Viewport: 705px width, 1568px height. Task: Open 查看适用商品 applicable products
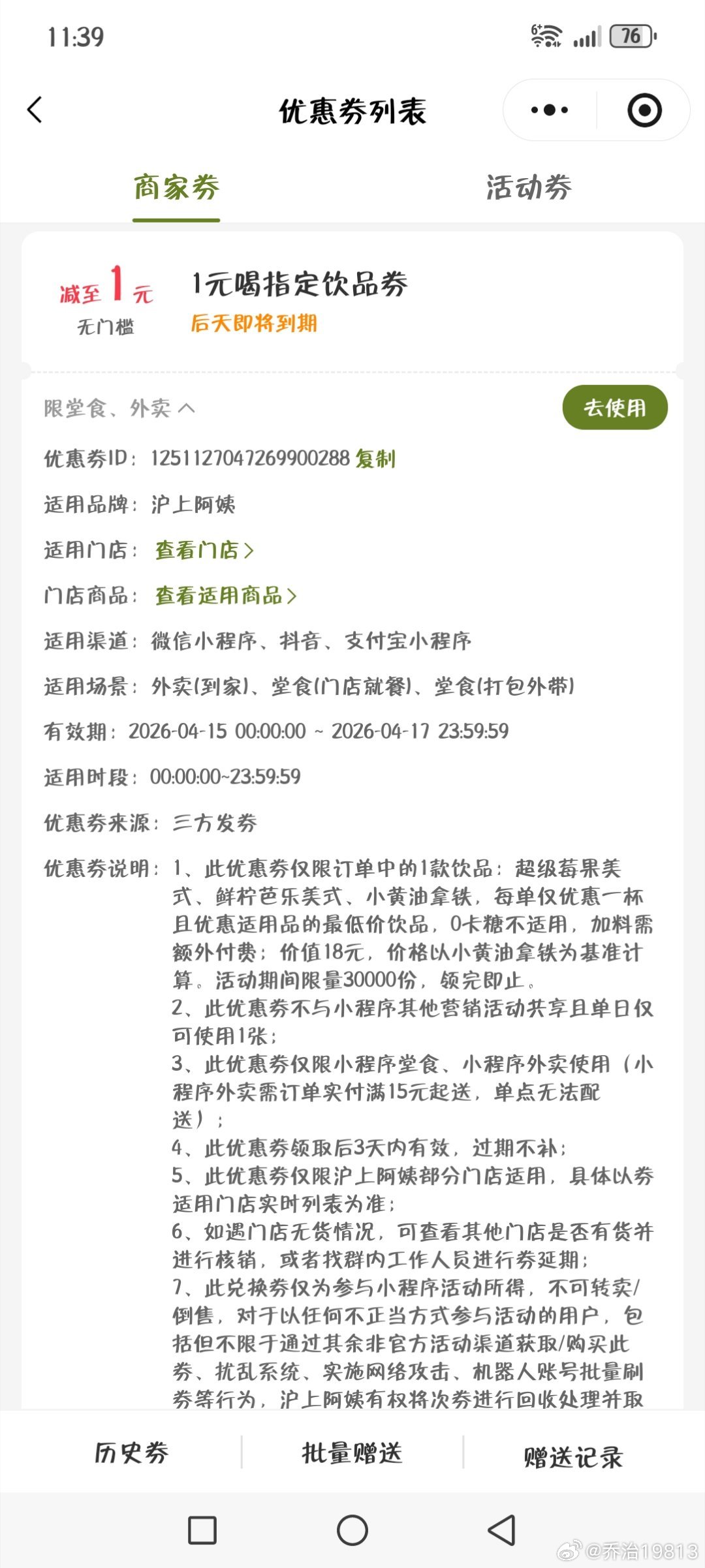(x=225, y=596)
